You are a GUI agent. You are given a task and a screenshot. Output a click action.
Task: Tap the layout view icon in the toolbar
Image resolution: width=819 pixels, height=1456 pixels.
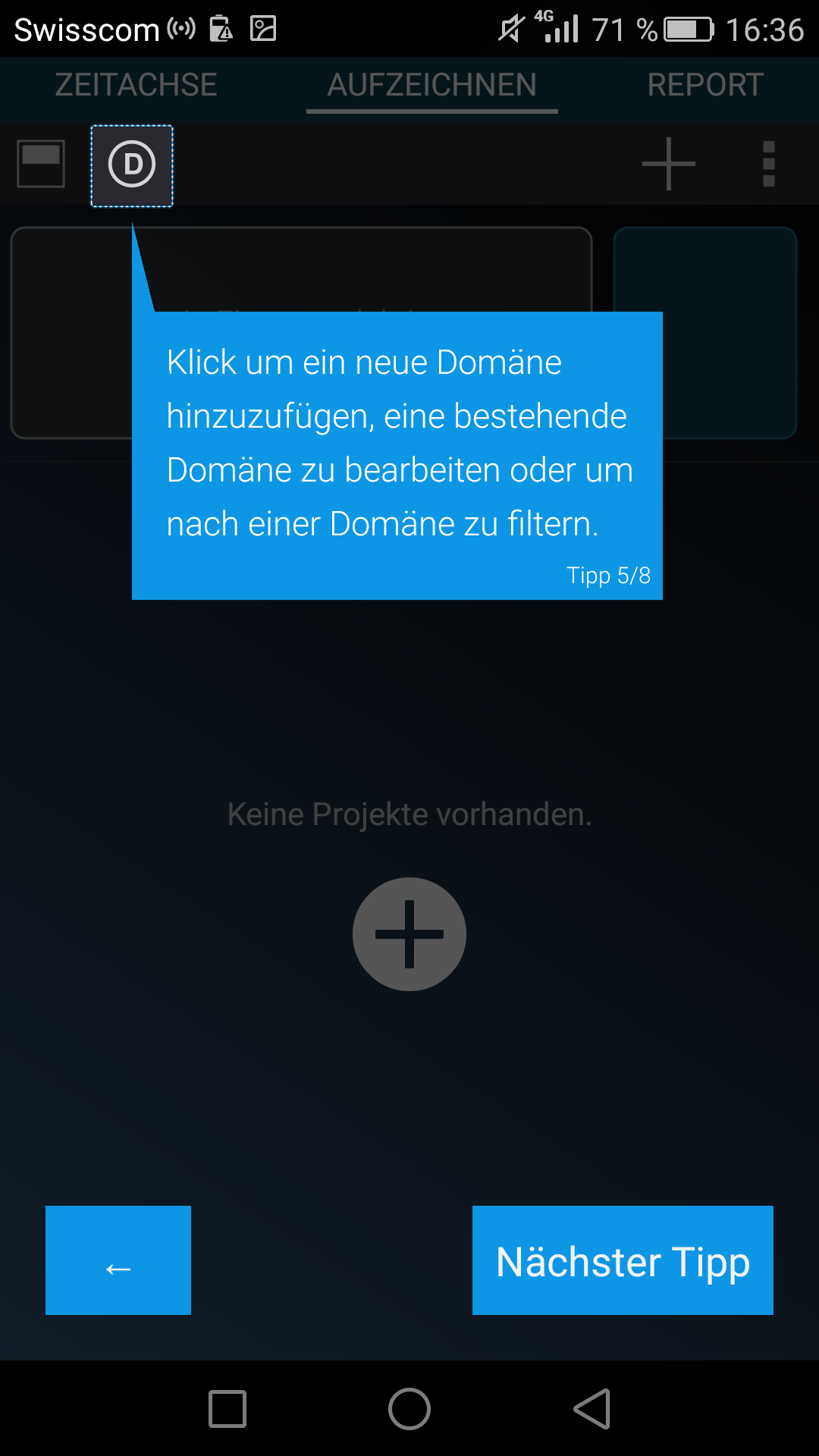pyautogui.click(x=41, y=164)
